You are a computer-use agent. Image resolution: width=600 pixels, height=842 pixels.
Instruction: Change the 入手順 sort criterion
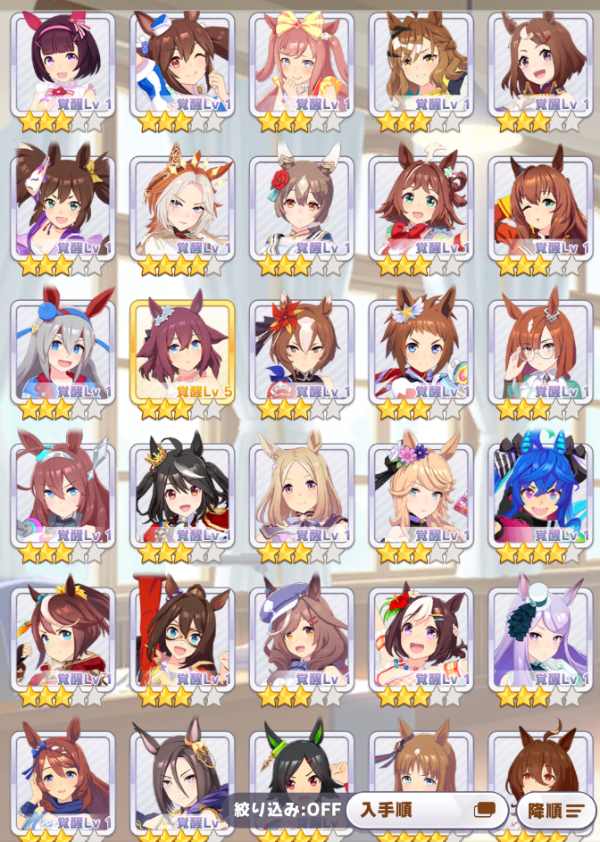pos(428,809)
